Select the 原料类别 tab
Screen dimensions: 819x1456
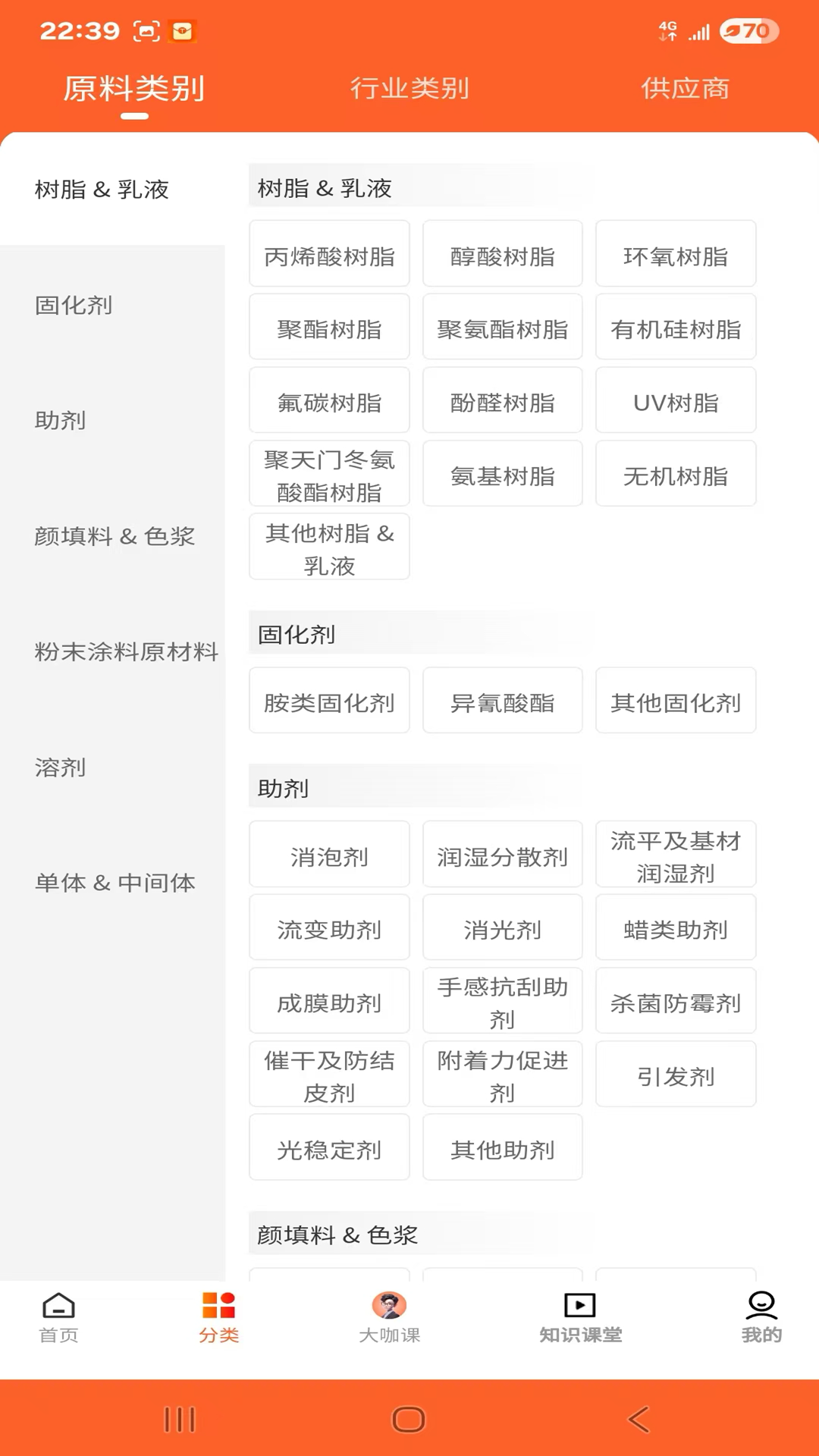(134, 88)
